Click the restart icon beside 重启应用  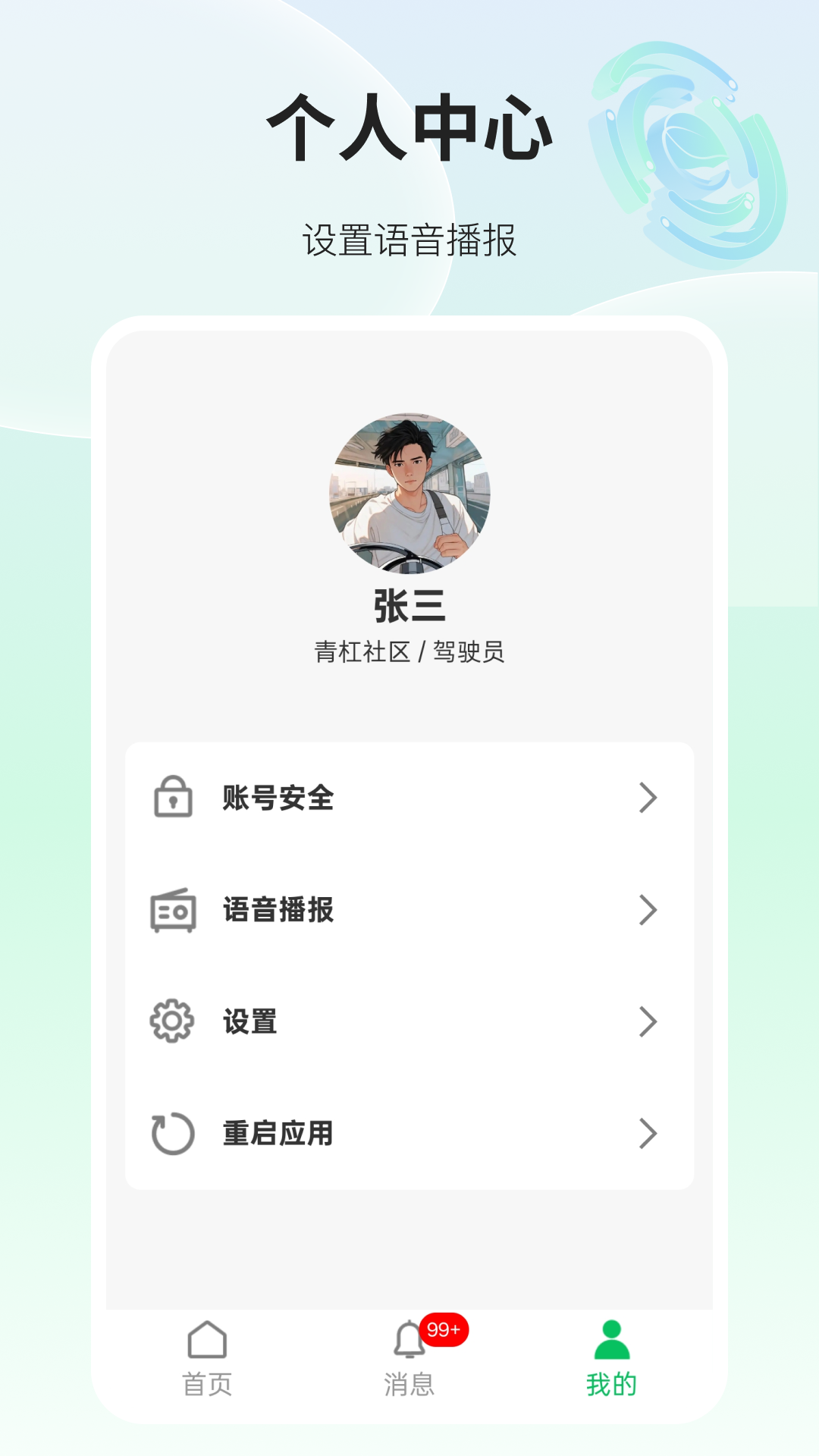[x=173, y=1134]
